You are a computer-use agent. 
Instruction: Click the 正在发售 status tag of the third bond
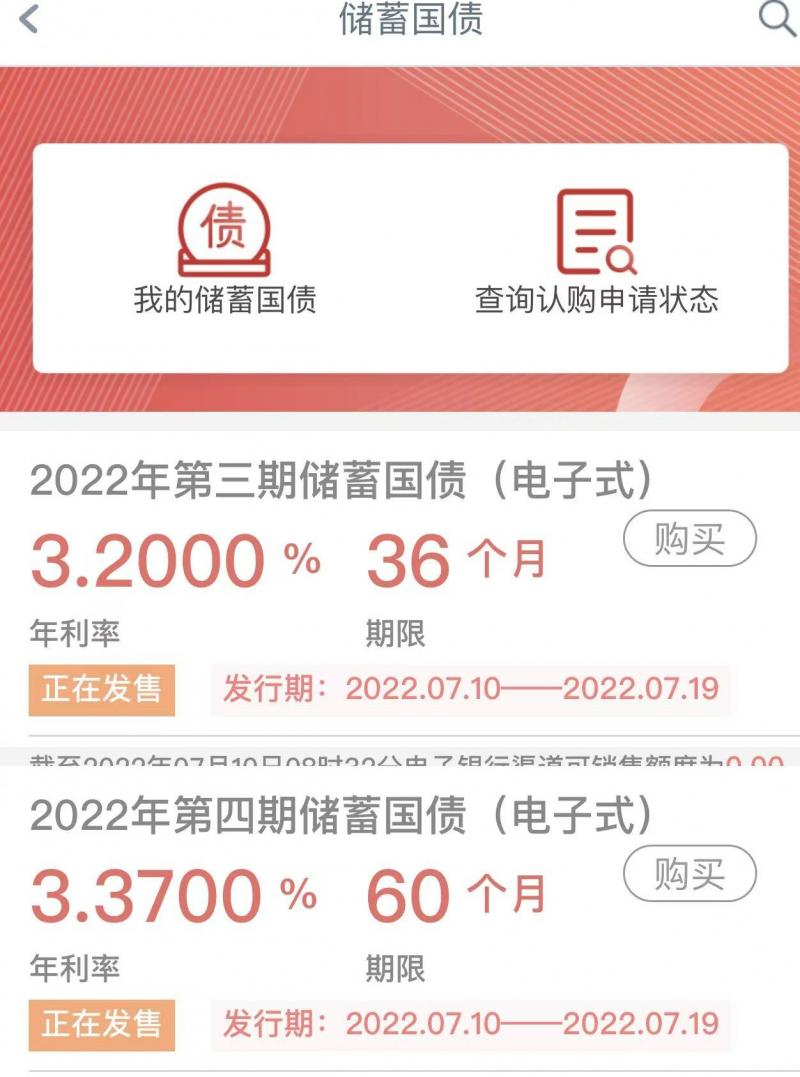(x=101, y=687)
